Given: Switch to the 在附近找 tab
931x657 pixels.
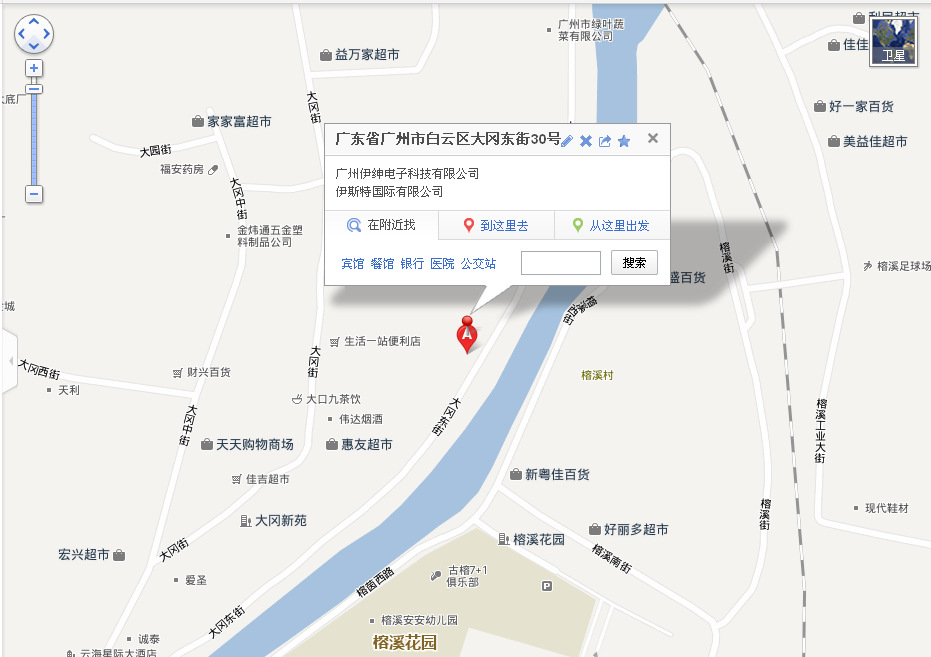Looking at the screenshot, I should tap(381, 225).
